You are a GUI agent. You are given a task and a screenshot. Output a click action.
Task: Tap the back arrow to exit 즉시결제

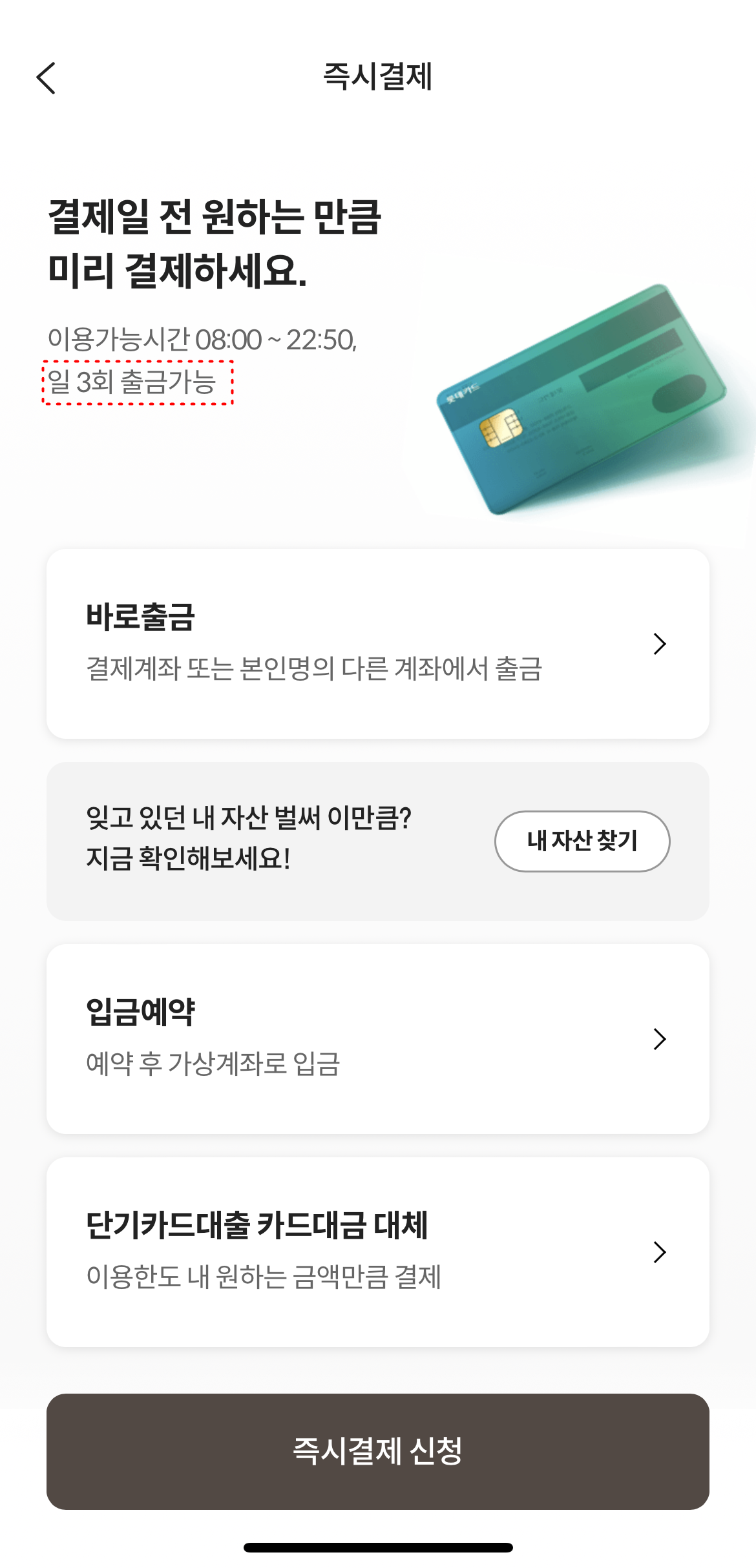pos(47,77)
